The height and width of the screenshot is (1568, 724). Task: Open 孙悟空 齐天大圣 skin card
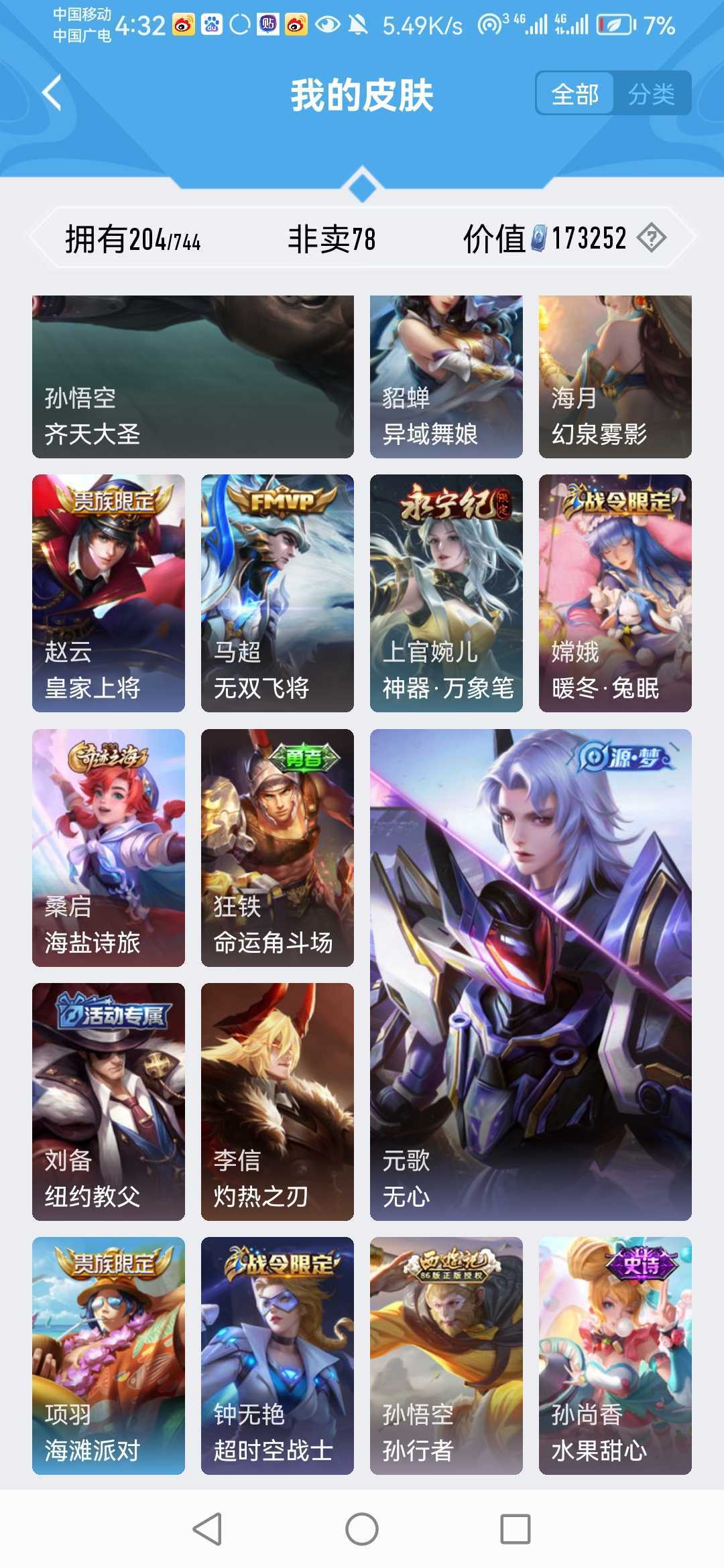[x=193, y=377]
